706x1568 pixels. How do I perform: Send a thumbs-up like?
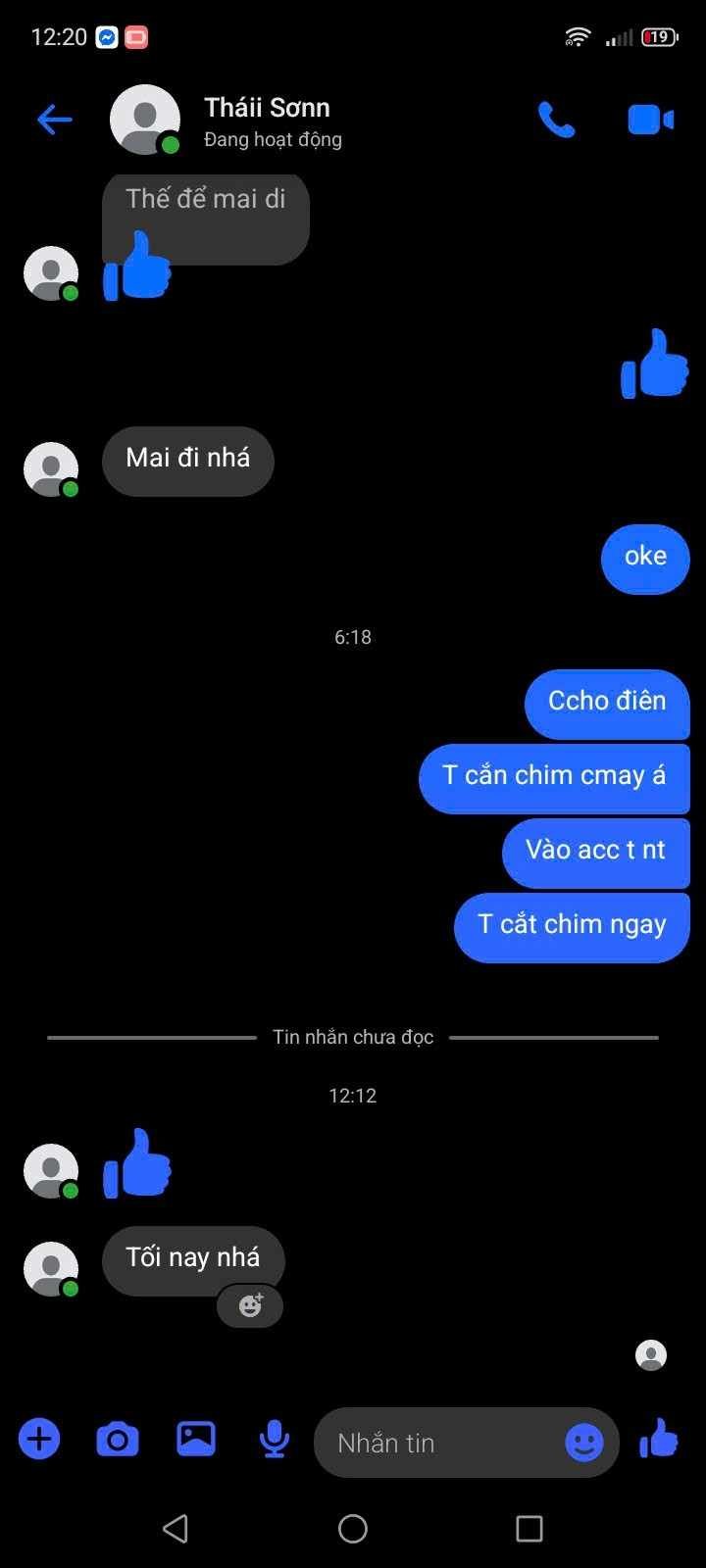coord(659,1440)
